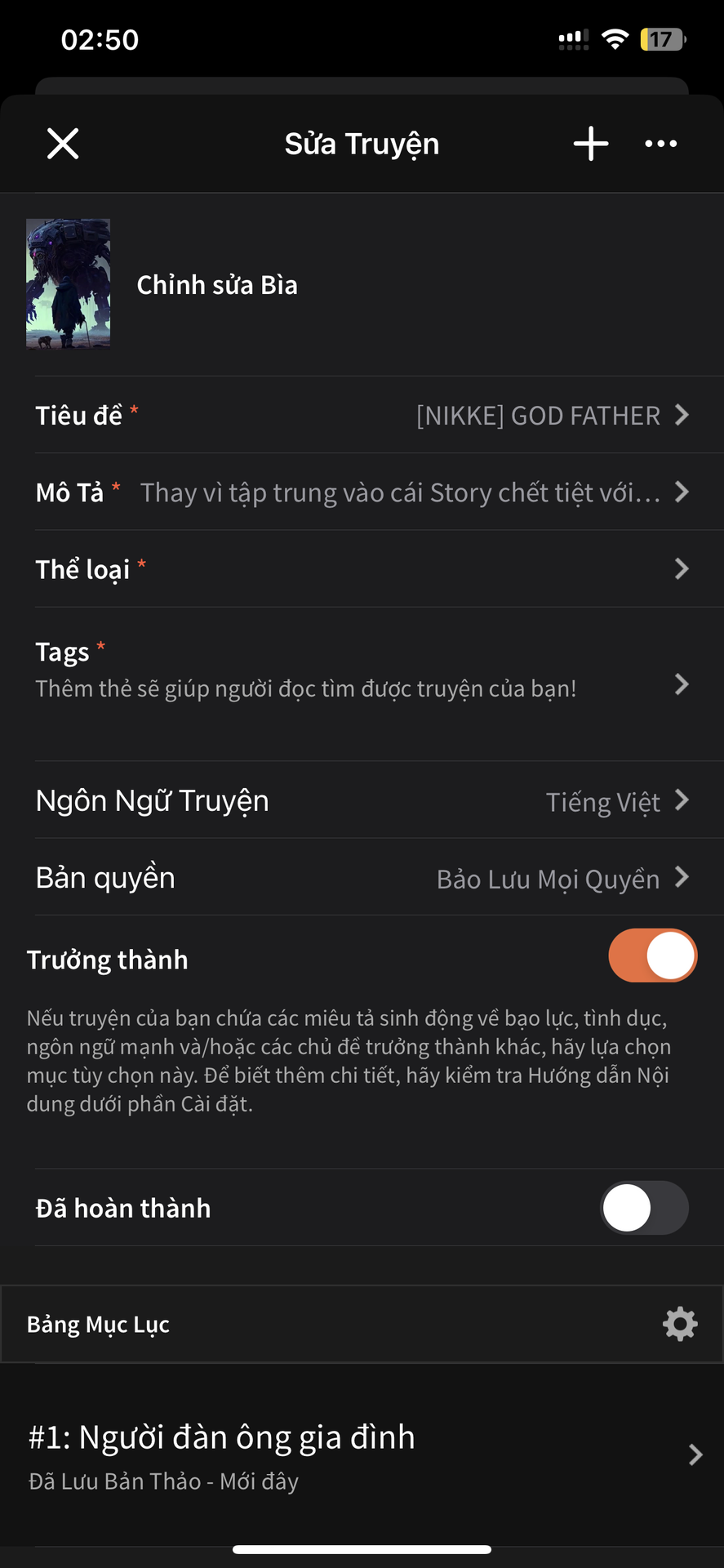Open Bảng Mục Lục settings gear
Image resolution: width=724 pixels, height=1568 pixels.
(680, 1324)
